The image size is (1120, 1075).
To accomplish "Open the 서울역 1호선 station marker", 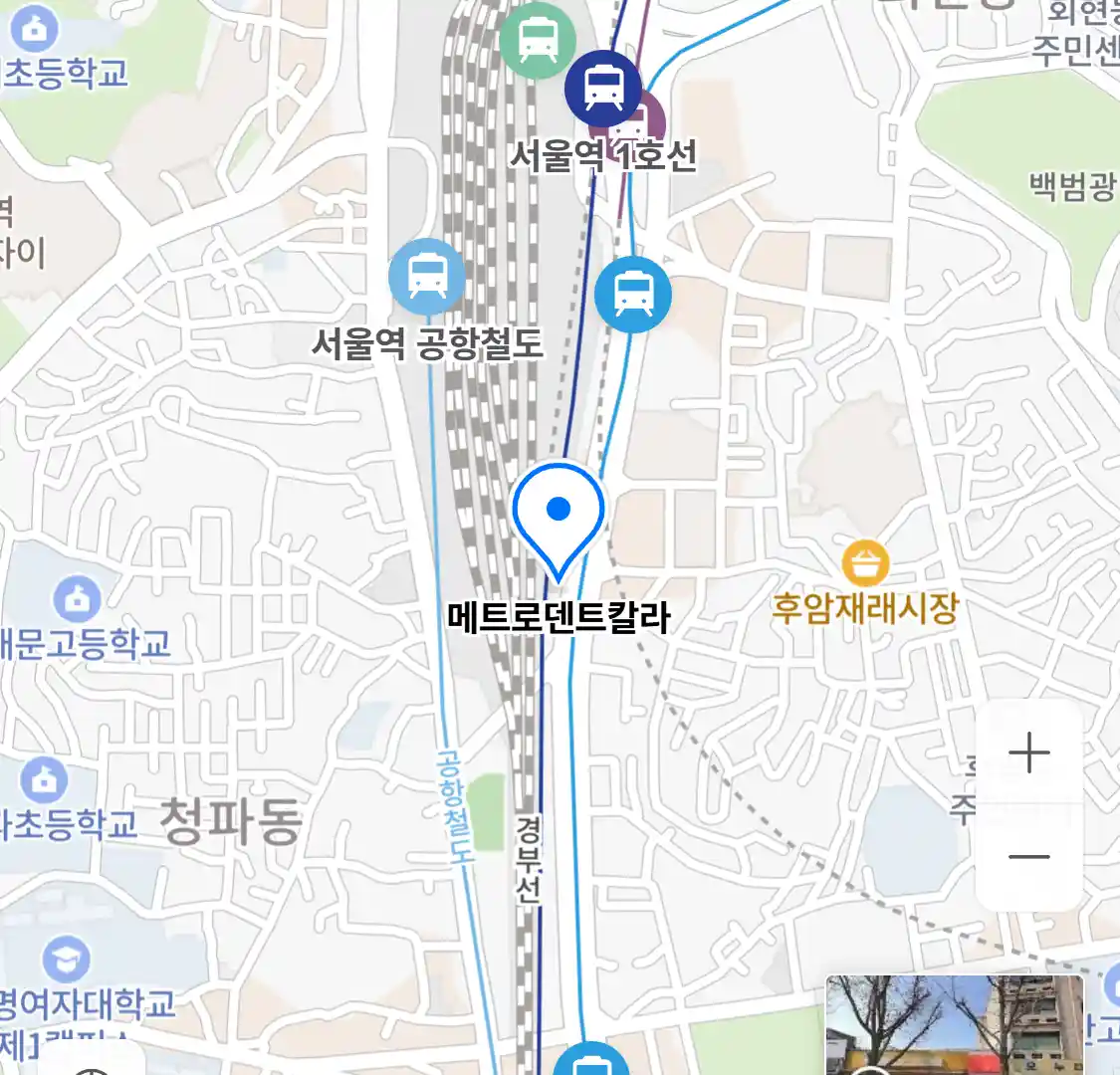I will pyautogui.click(x=603, y=89).
